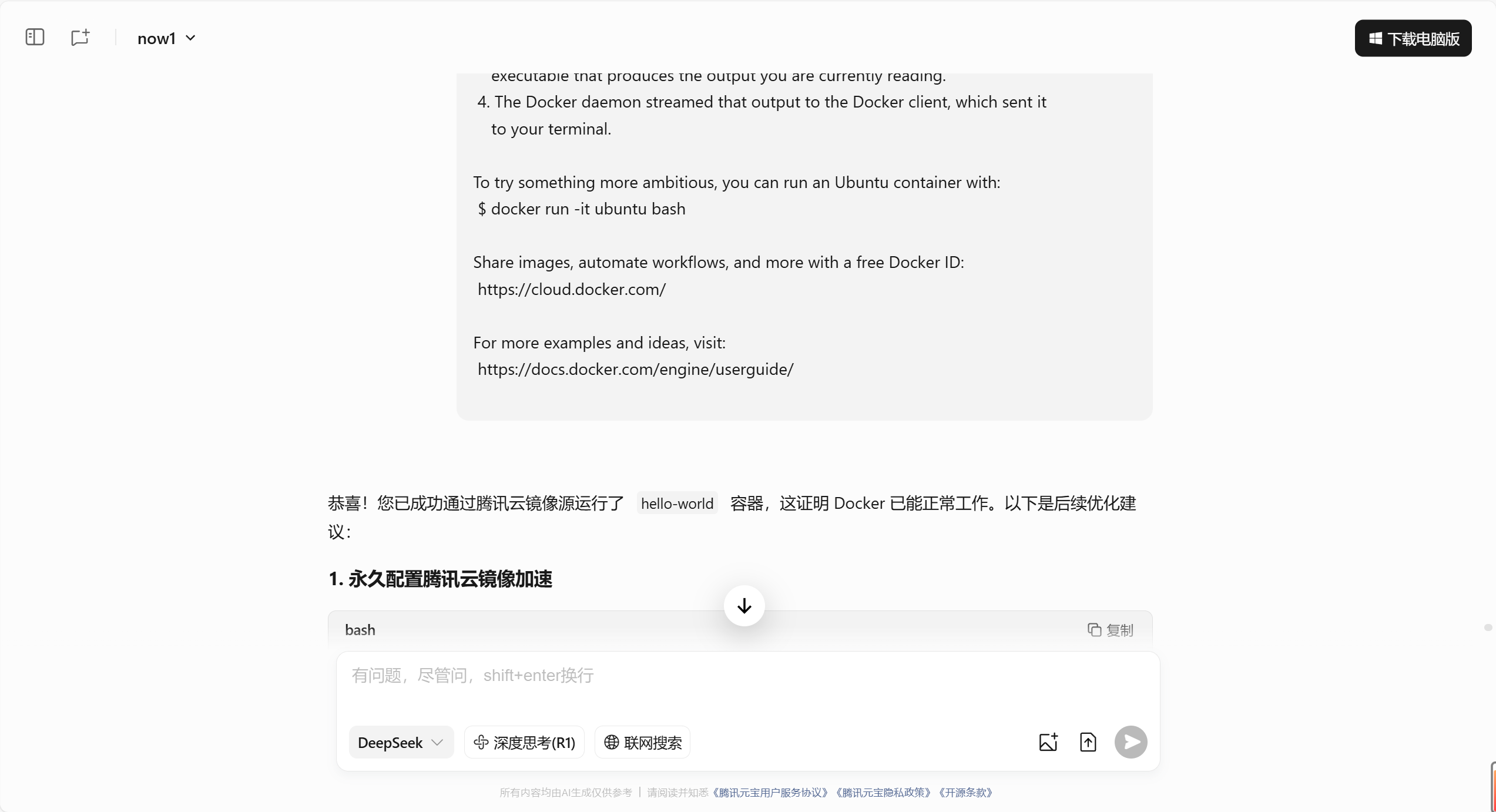Toggle the sidebar panel icon
The height and width of the screenshot is (812, 1496).
coord(35,38)
